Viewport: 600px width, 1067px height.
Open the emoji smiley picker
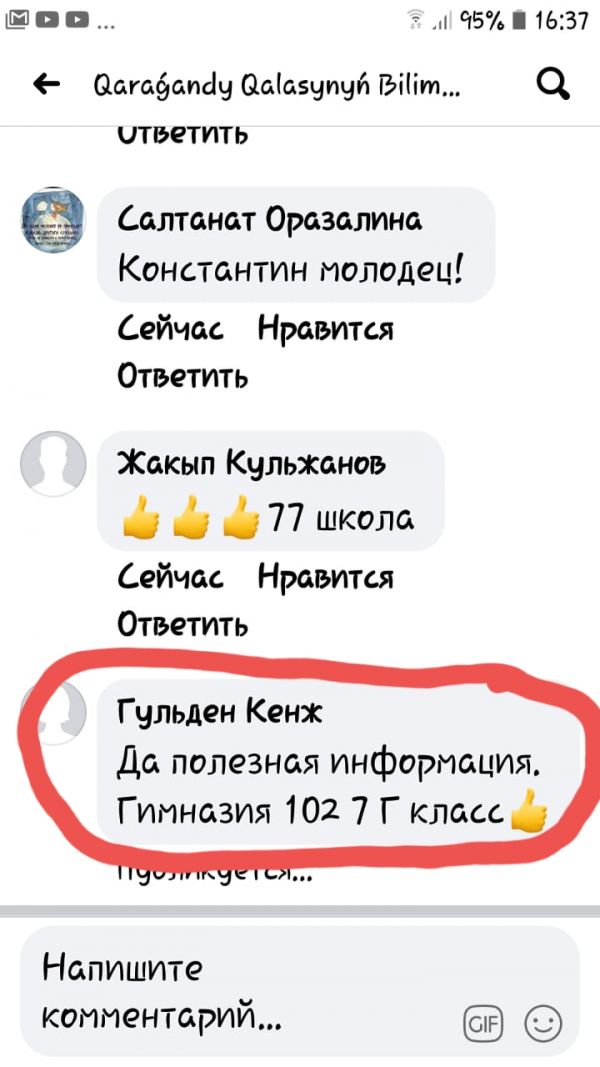543,1024
